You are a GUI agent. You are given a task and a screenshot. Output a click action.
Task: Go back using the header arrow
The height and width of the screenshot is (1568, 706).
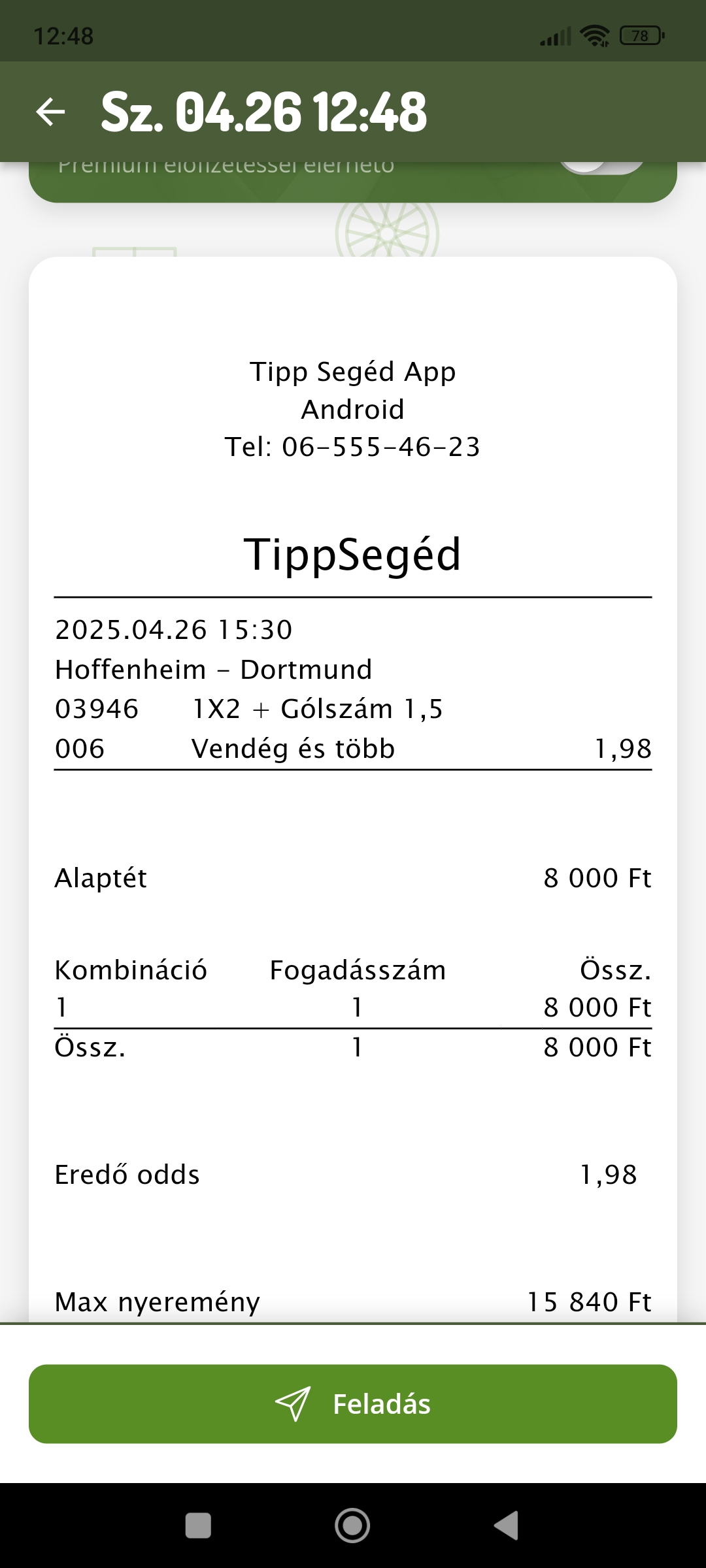pyautogui.click(x=50, y=111)
